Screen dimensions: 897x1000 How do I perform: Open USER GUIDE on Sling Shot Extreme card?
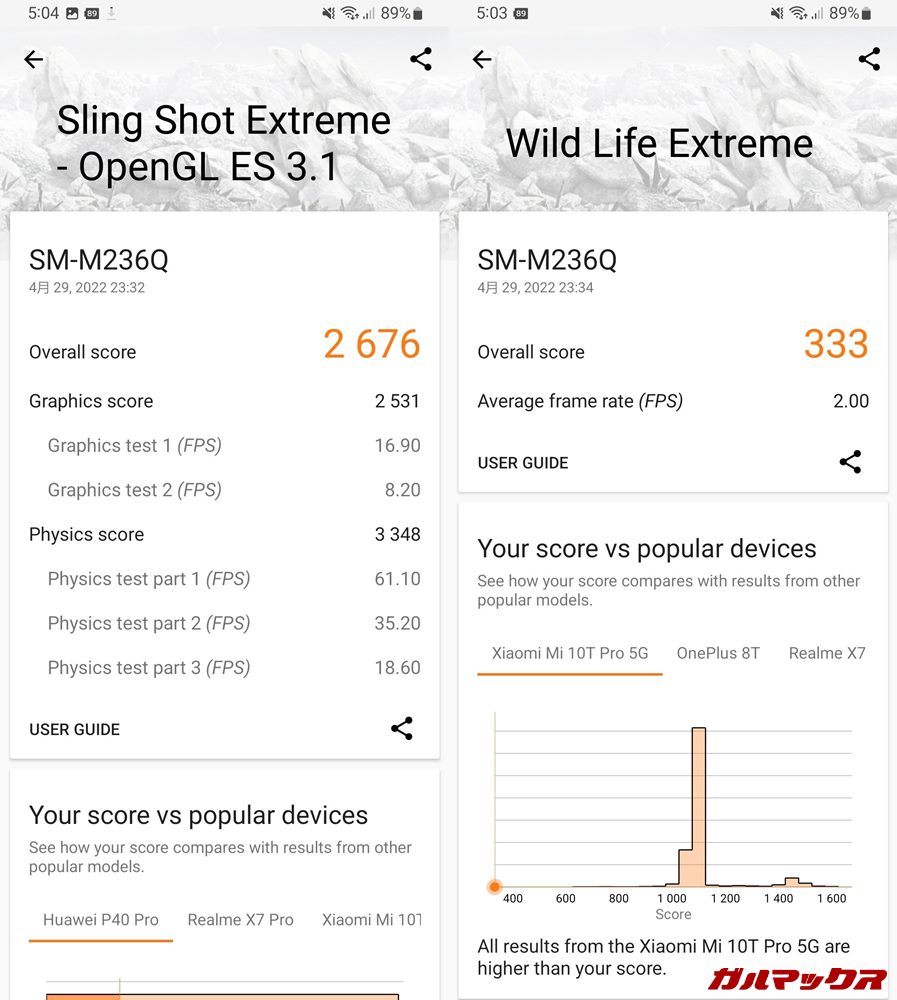click(x=75, y=729)
